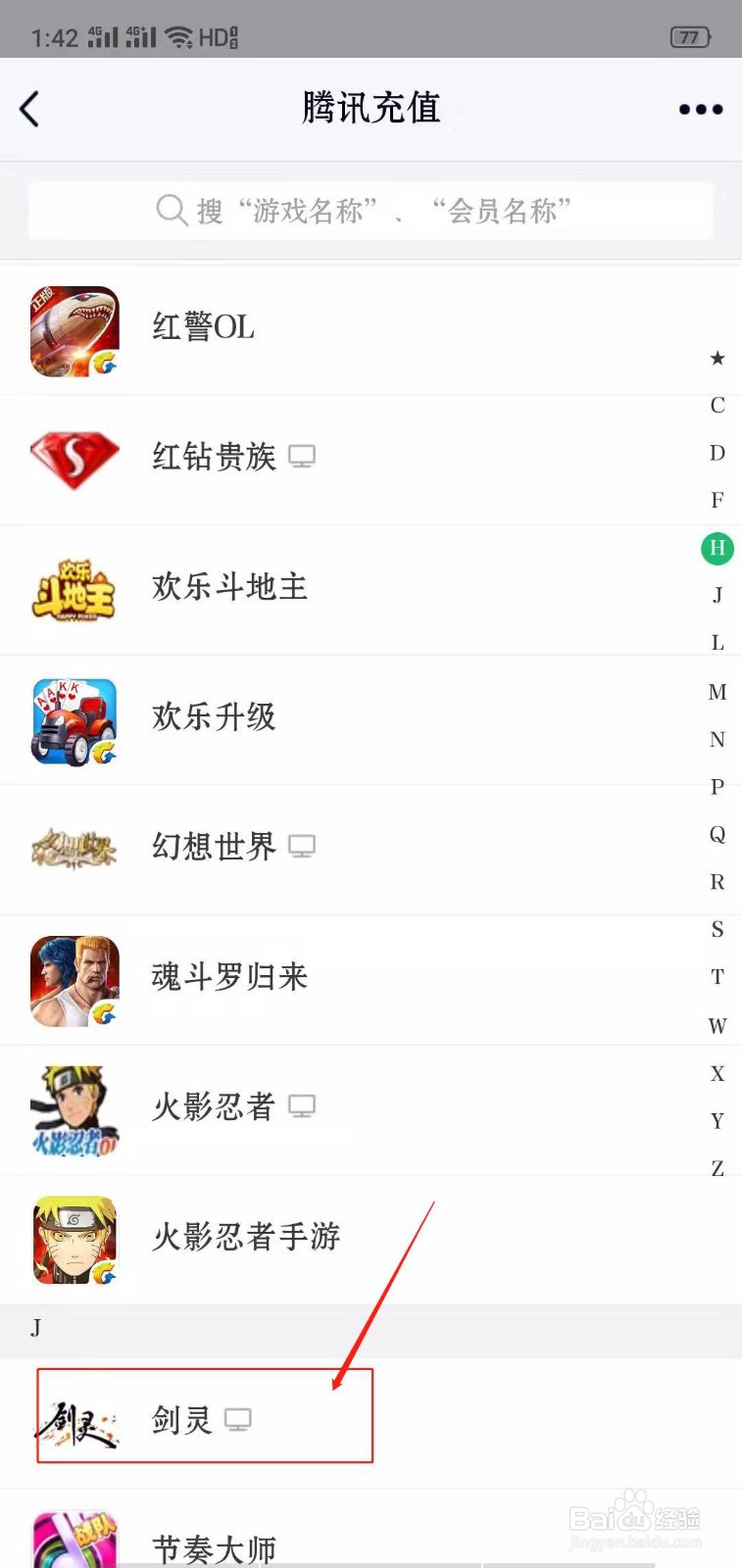Tap the 火影忍者 Naruto game icon
Screen dimensions: 742x1568
74,1107
